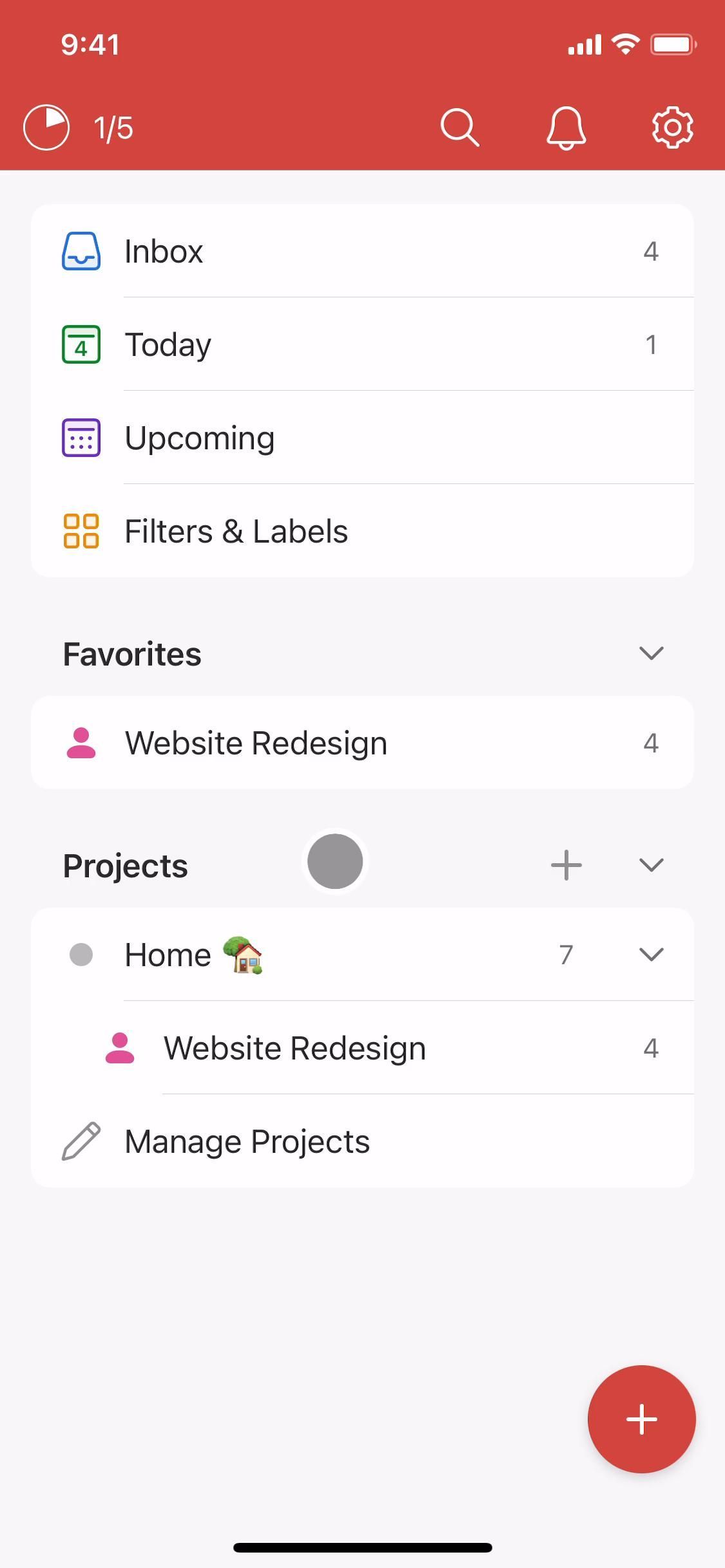
Task: Open the Today view
Action: point(362,344)
